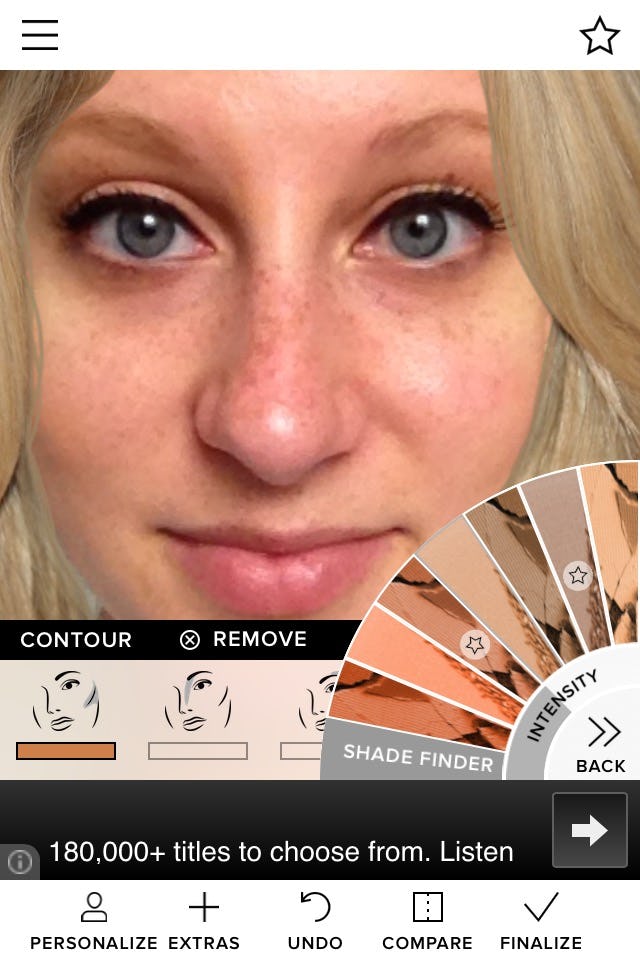The width and height of the screenshot is (640, 960).
Task: Finalize the makeup look
Action: pyautogui.click(x=541, y=922)
